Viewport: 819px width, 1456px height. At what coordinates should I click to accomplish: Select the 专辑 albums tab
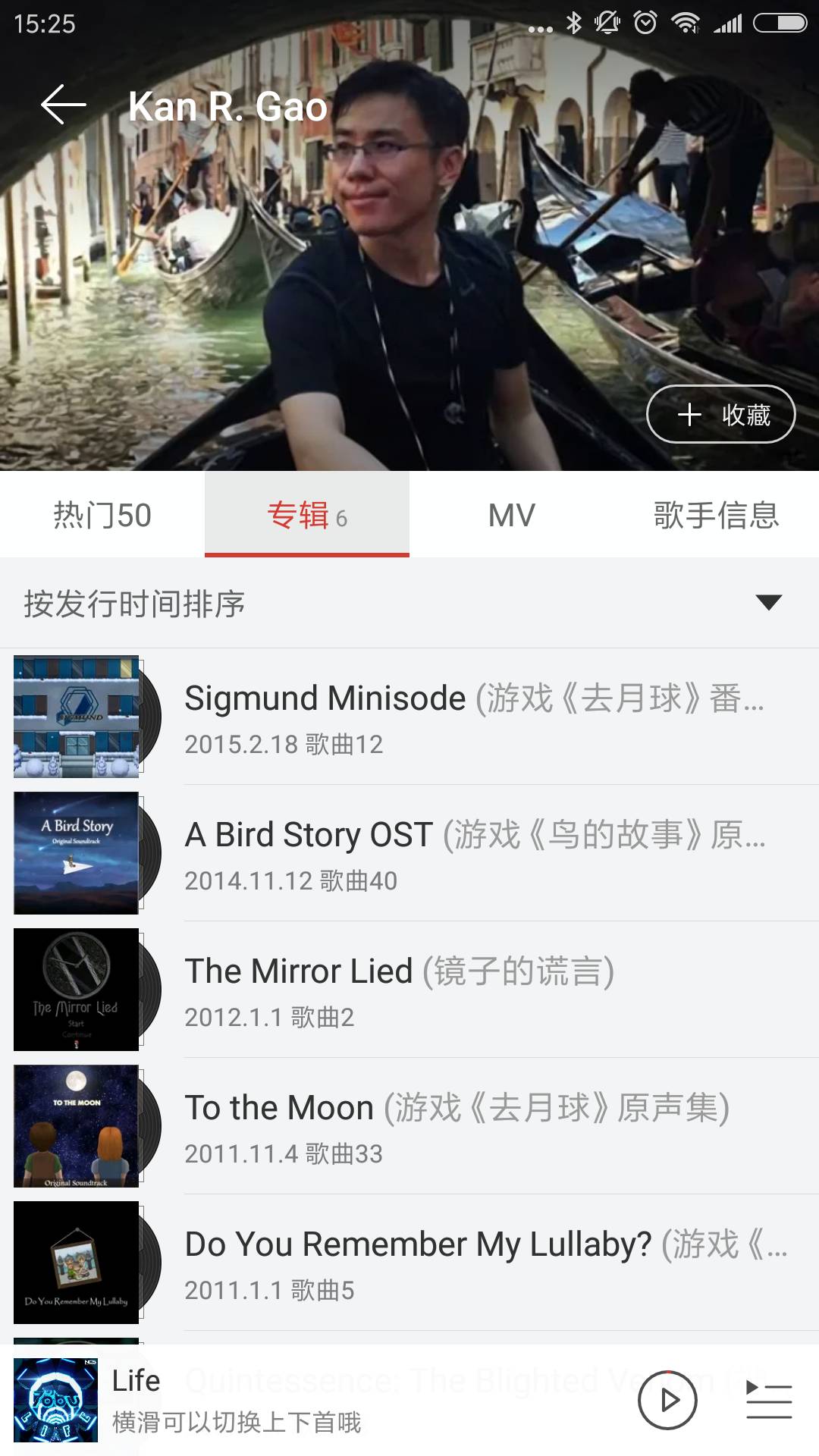pyautogui.click(x=307, y=516)
